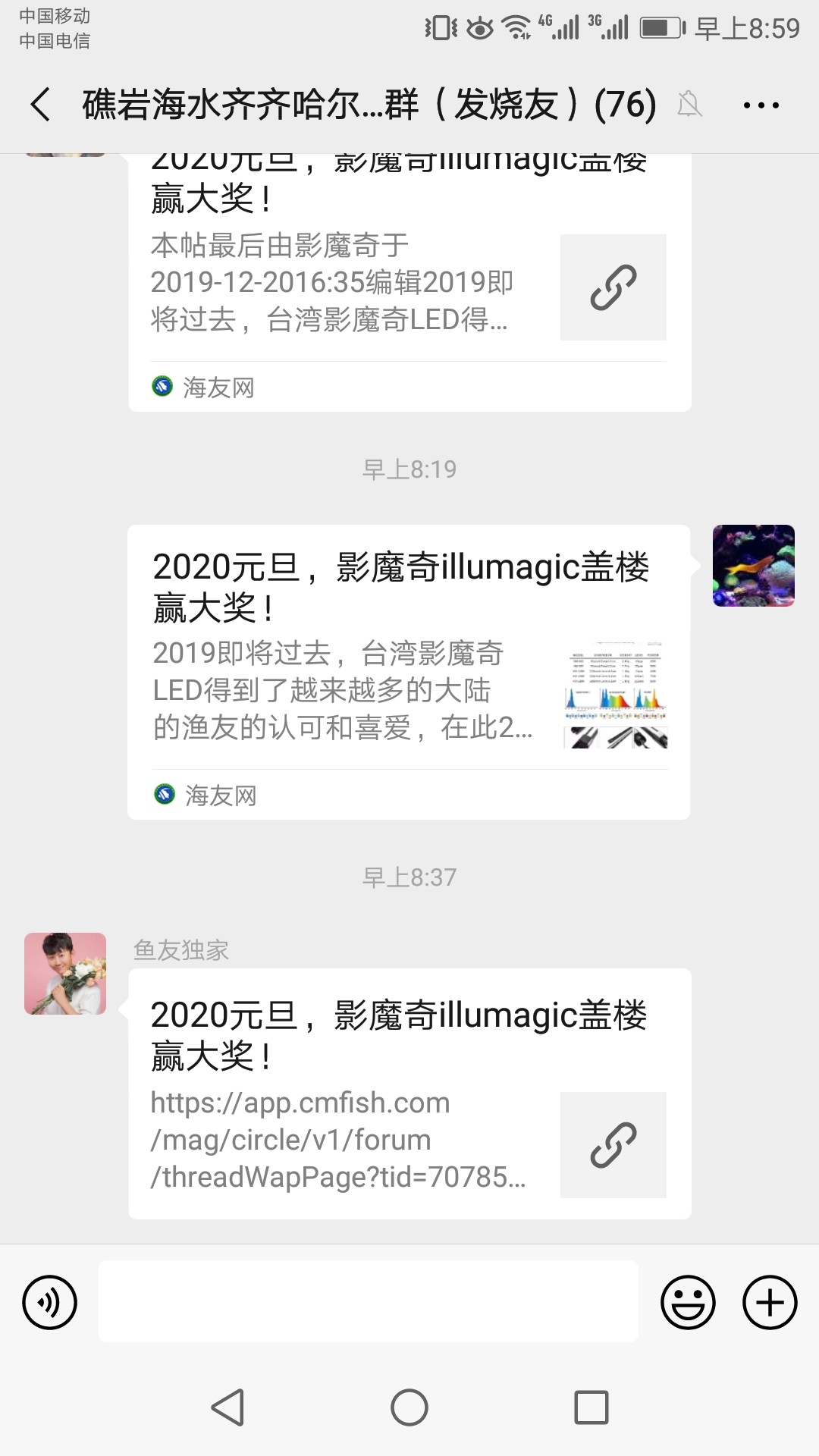Open the partly hidden link card edited 2019-12-20
Screen dimensions: 819x1456
(x=409, y=281)
